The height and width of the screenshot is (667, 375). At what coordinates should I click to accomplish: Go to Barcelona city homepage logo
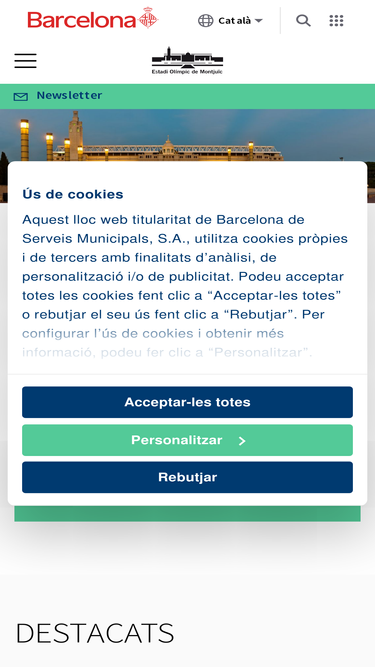coord(93,19)
